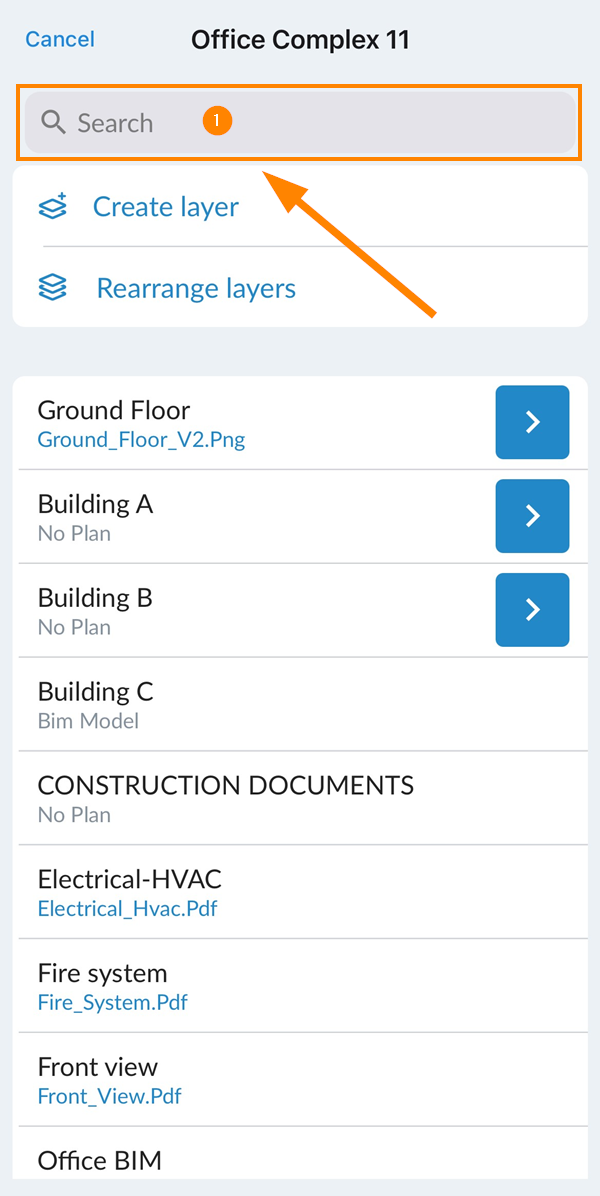Focus the Search field
Screen dimensions: 600x1196
(x=300, y=123)
